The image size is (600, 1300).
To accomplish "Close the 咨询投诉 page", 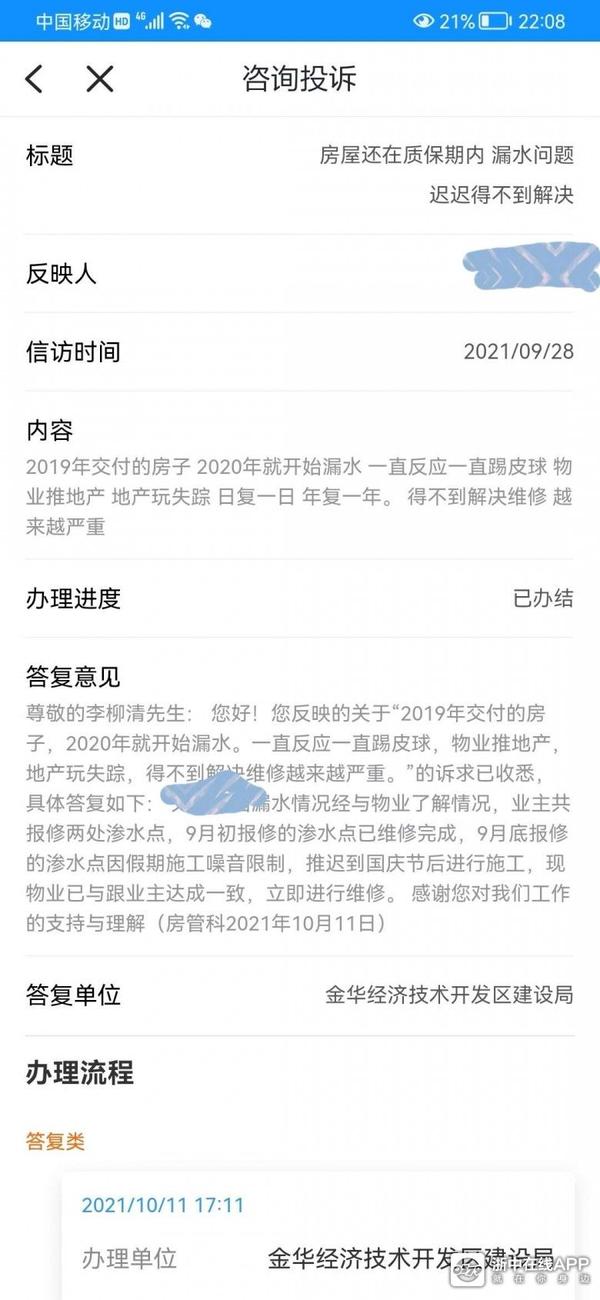I will point(100,79).
